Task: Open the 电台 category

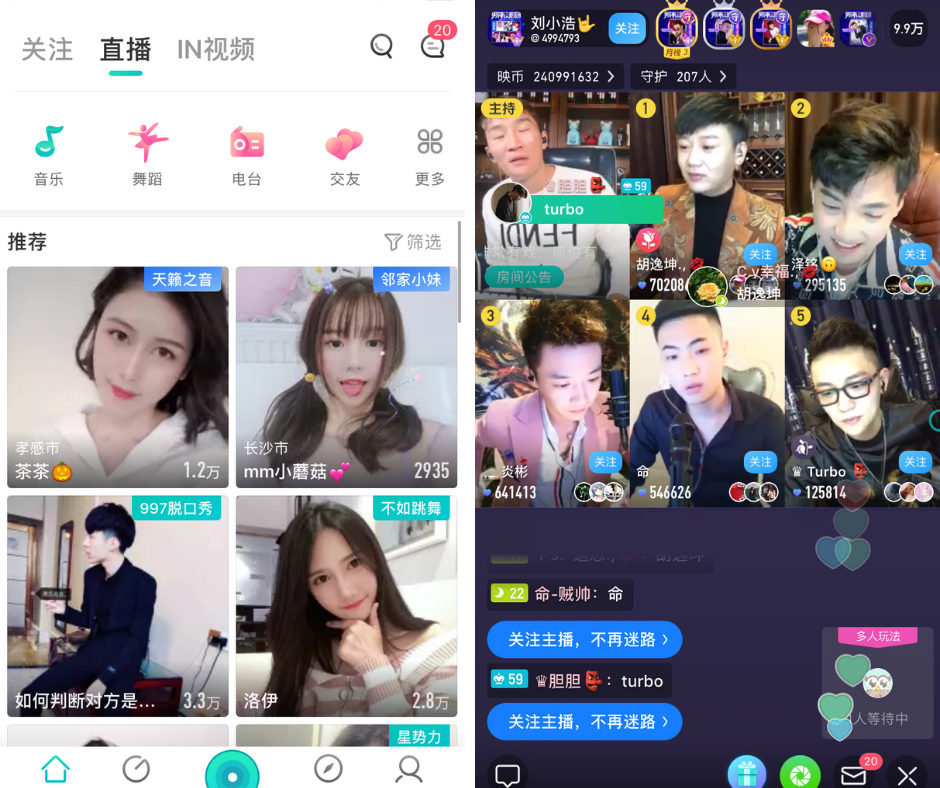Action: pyautogui.click(x=246, y=155)
